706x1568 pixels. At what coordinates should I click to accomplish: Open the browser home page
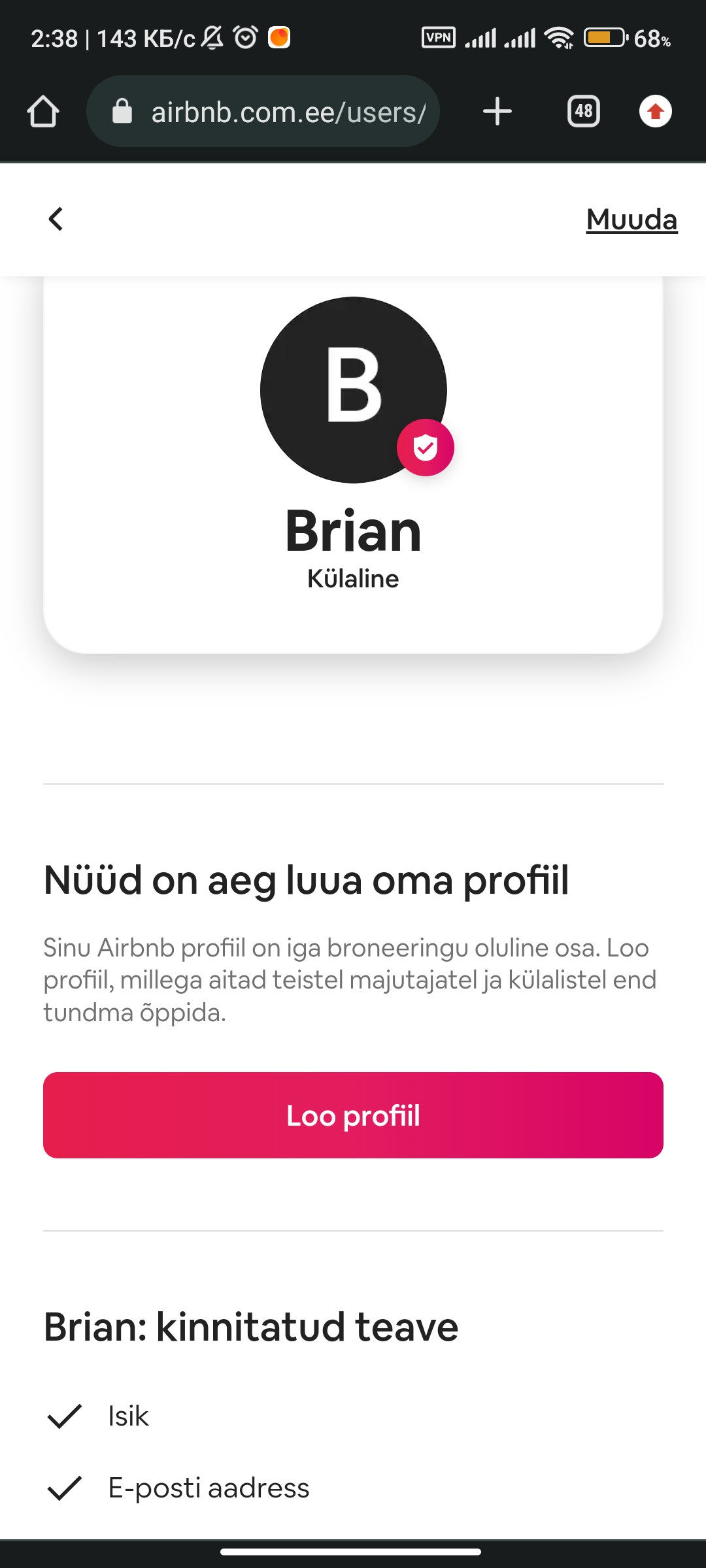point(43,111)
